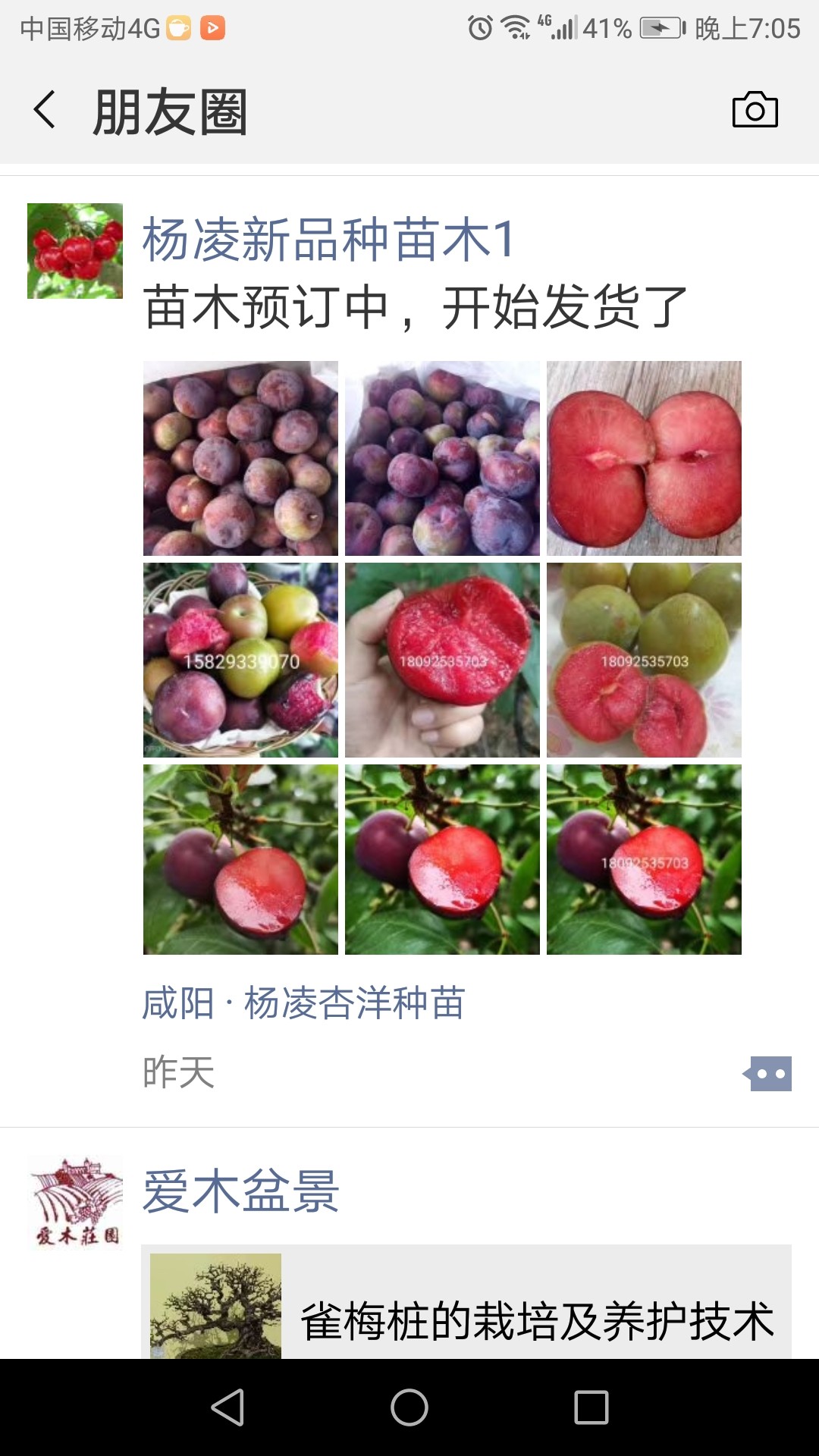Open the like and comment menu for 杨凌新品种苗木1's post
819x1456 pixels.
coord(767,1074)
